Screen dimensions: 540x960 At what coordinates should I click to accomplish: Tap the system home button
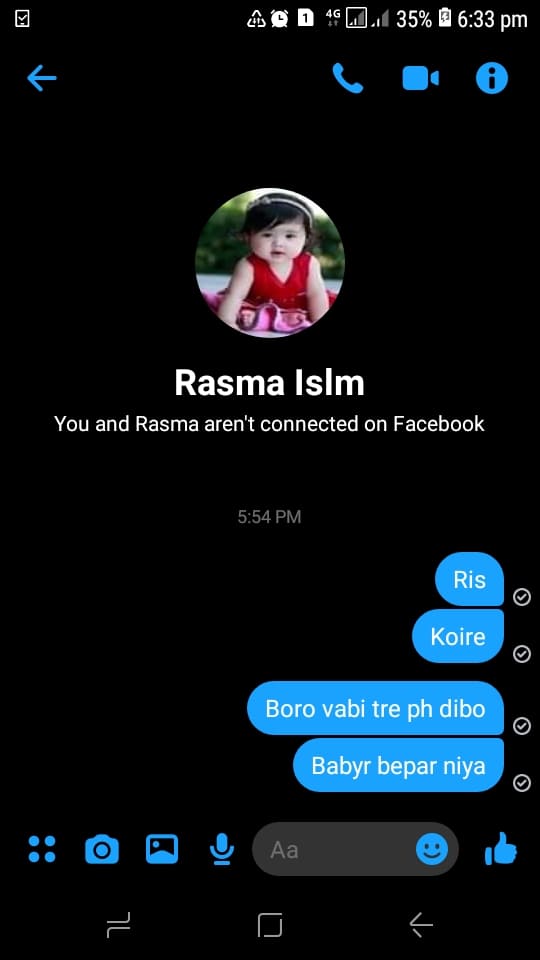(270, 924)
